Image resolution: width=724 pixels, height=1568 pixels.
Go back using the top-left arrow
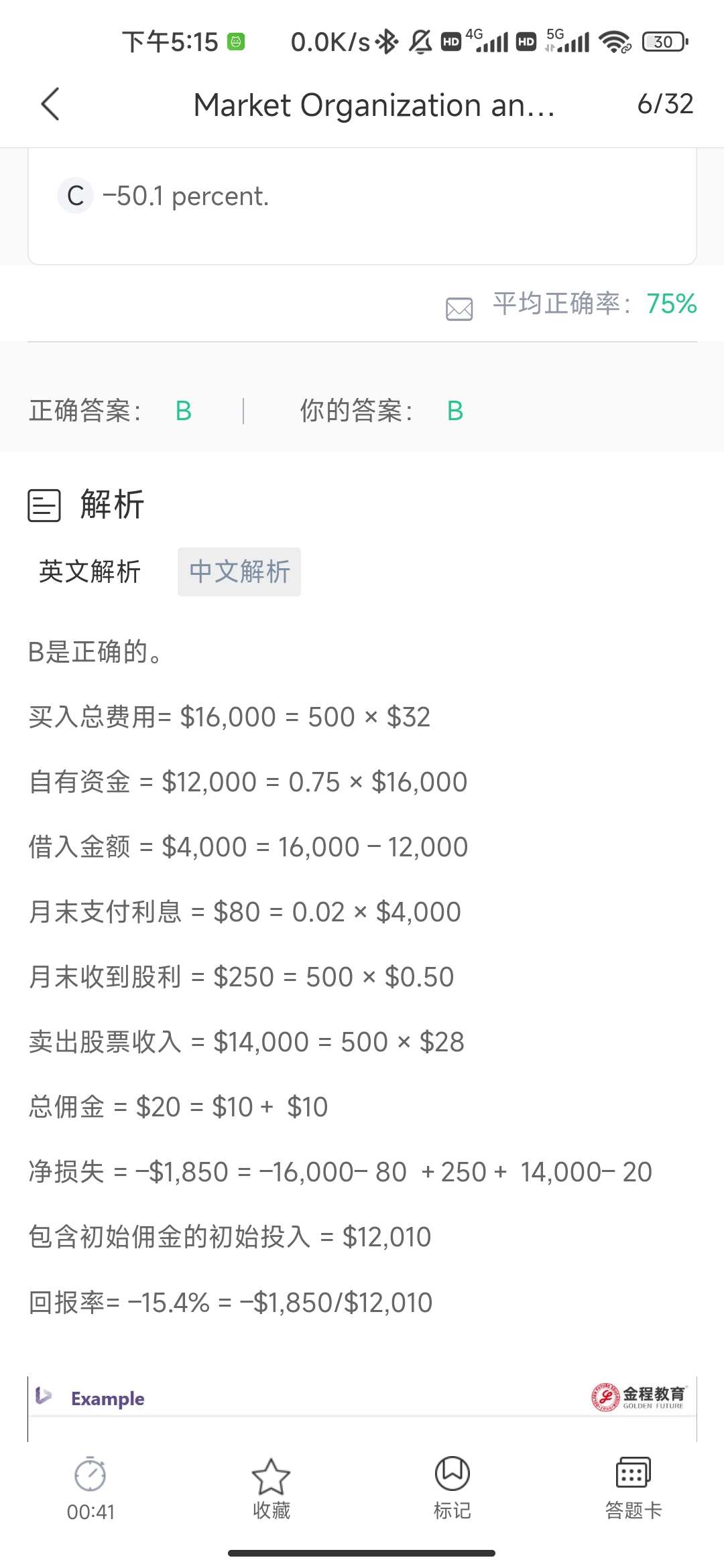(51, 105)
